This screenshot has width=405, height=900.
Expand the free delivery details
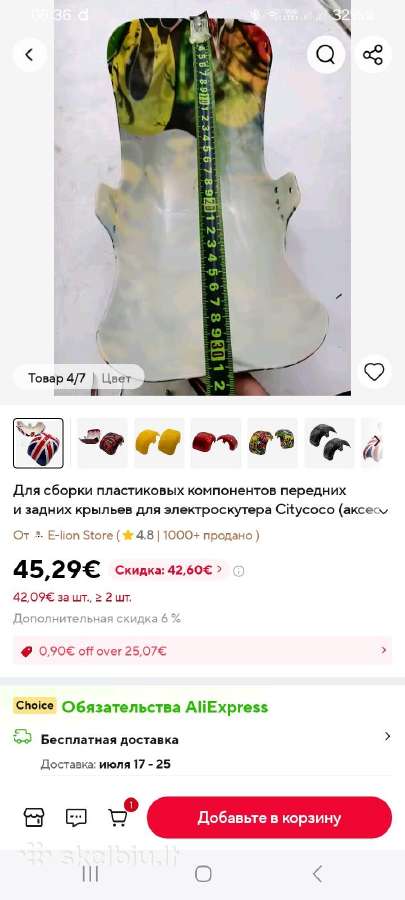(x=202, y=739)
